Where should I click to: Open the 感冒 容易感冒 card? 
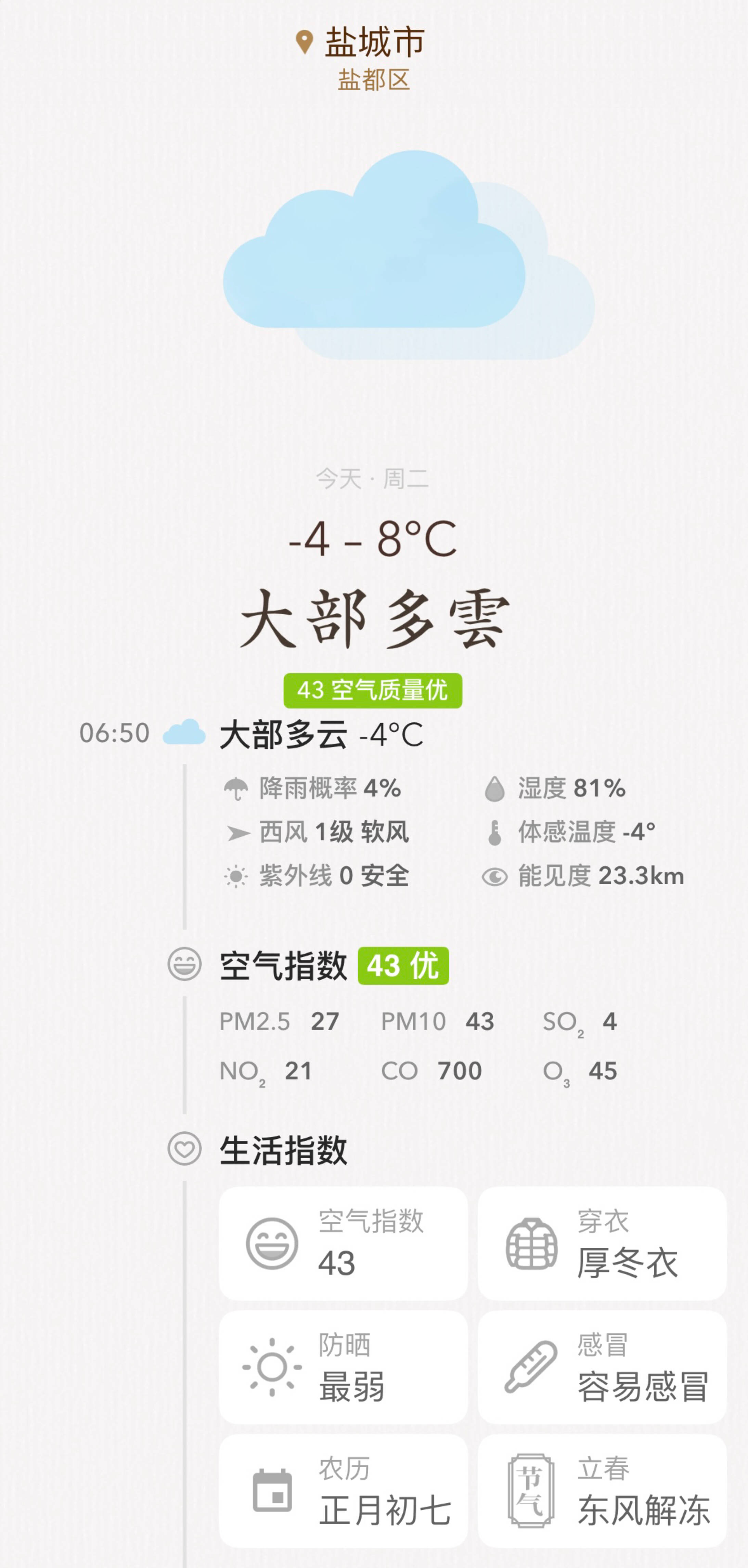click(x=602, y=1367)
